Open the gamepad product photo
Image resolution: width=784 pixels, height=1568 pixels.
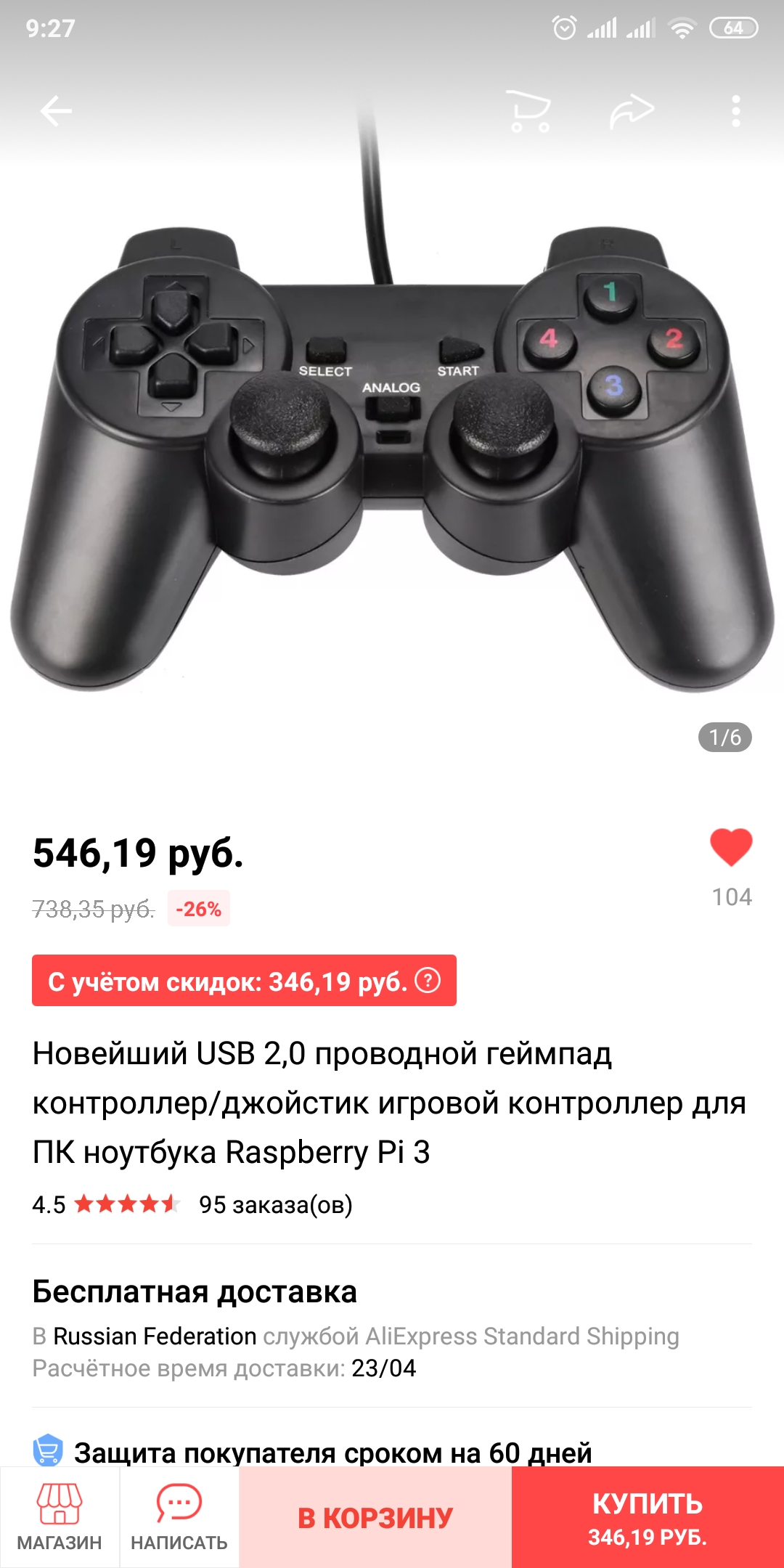(392, 450)
